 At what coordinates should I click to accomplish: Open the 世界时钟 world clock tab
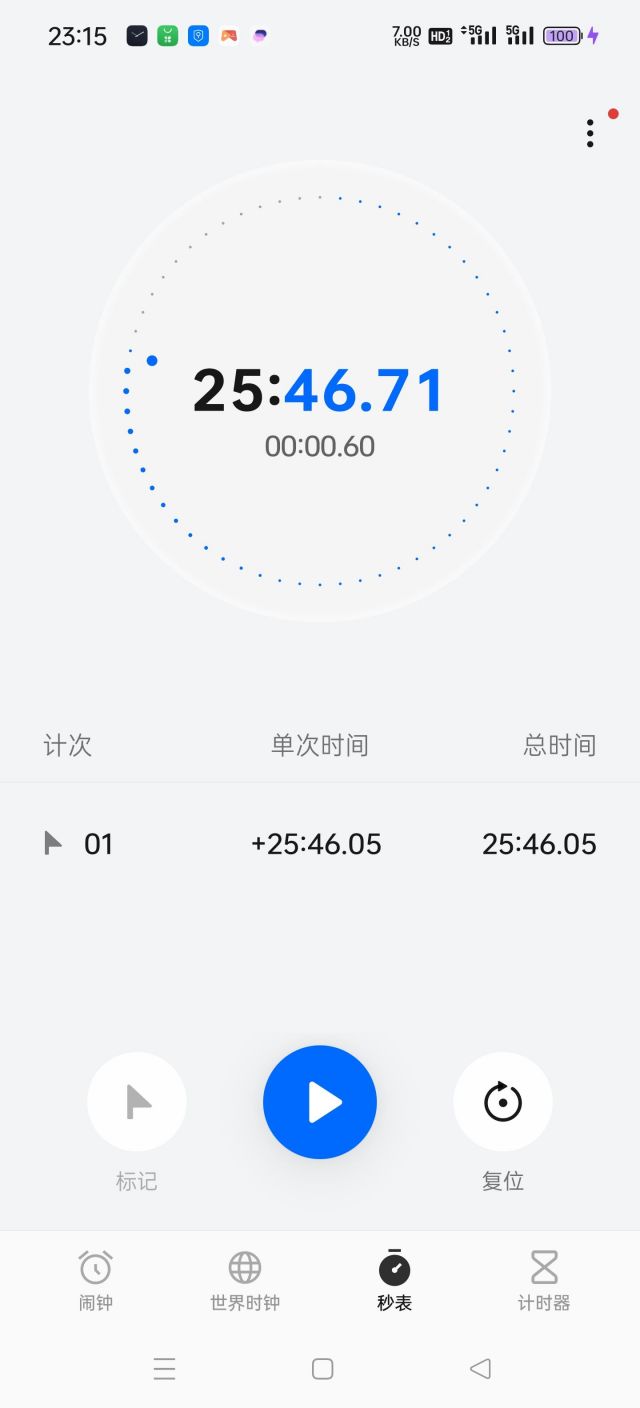245,1280
